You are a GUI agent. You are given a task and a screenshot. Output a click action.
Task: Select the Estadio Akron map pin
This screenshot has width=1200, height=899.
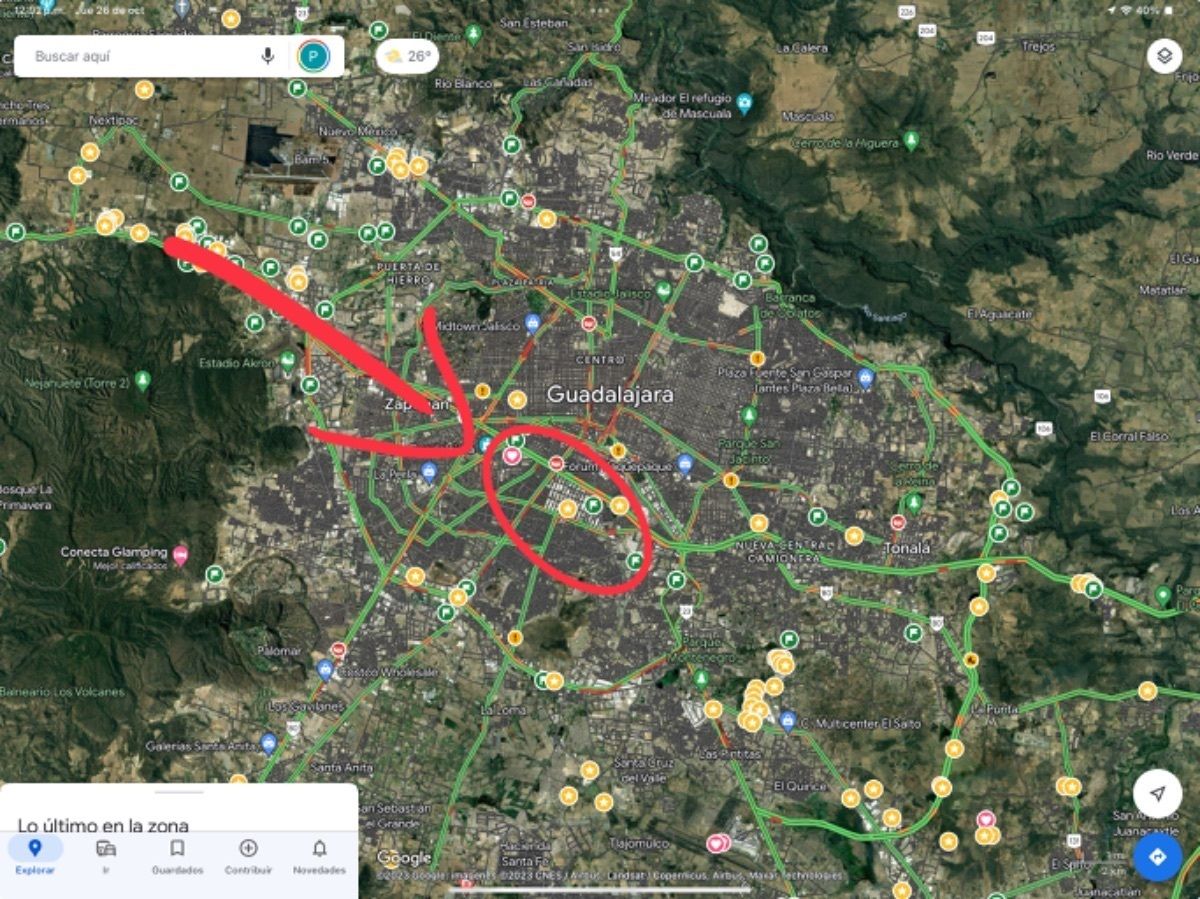[x=288, y=359]
